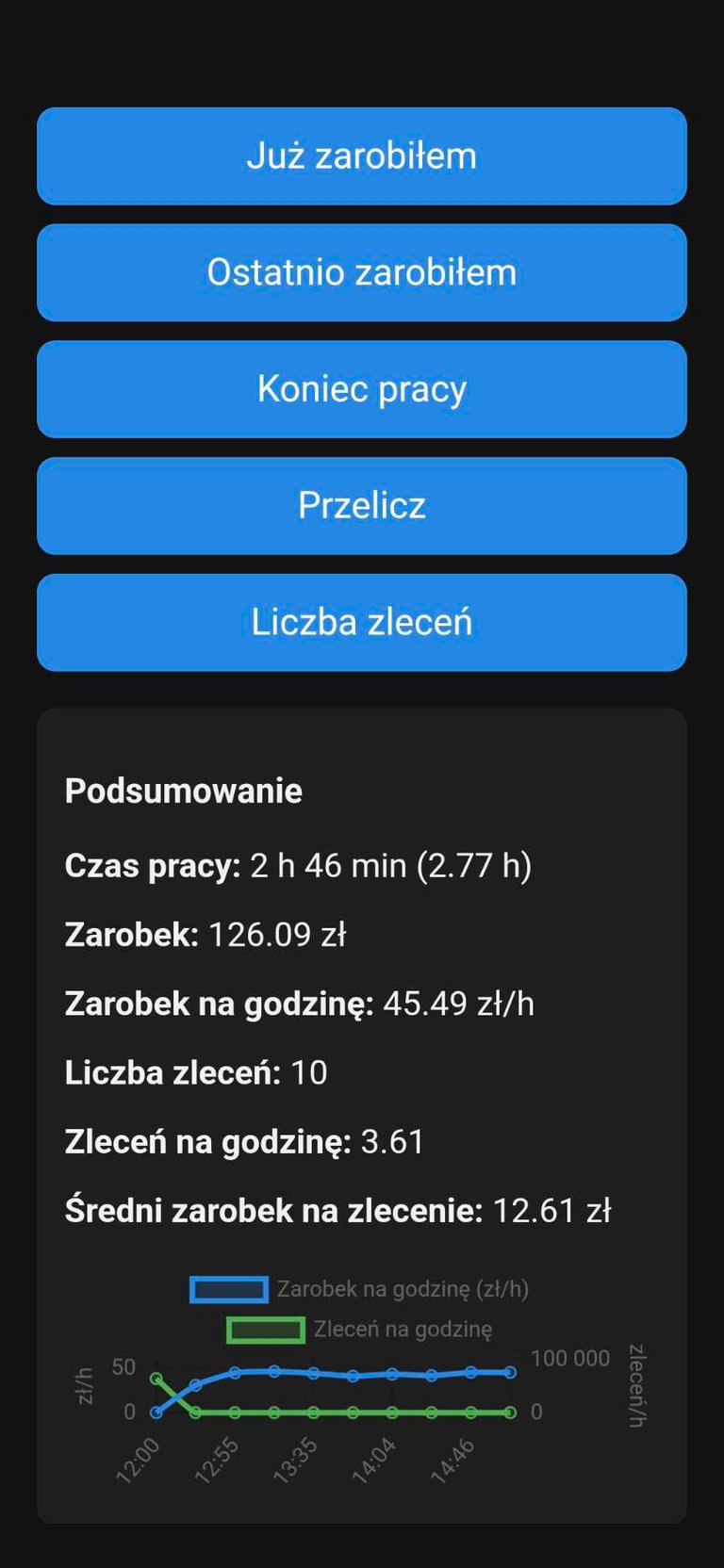Recalculate with the 'Przelicz' button
Screen dimensions: 724x1568
coord(362,506)
